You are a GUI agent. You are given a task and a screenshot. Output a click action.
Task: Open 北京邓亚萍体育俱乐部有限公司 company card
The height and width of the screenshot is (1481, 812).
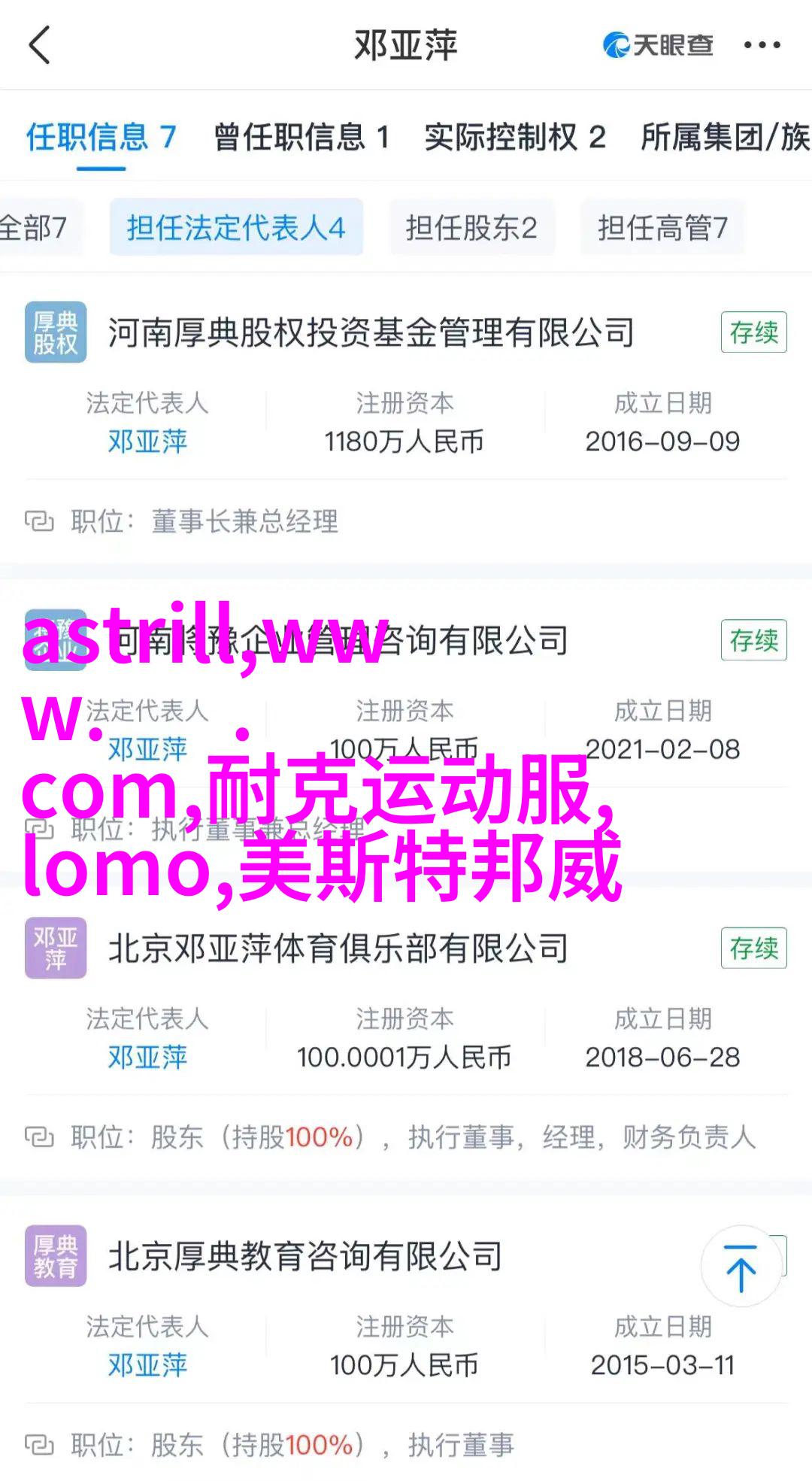(338, 948)
